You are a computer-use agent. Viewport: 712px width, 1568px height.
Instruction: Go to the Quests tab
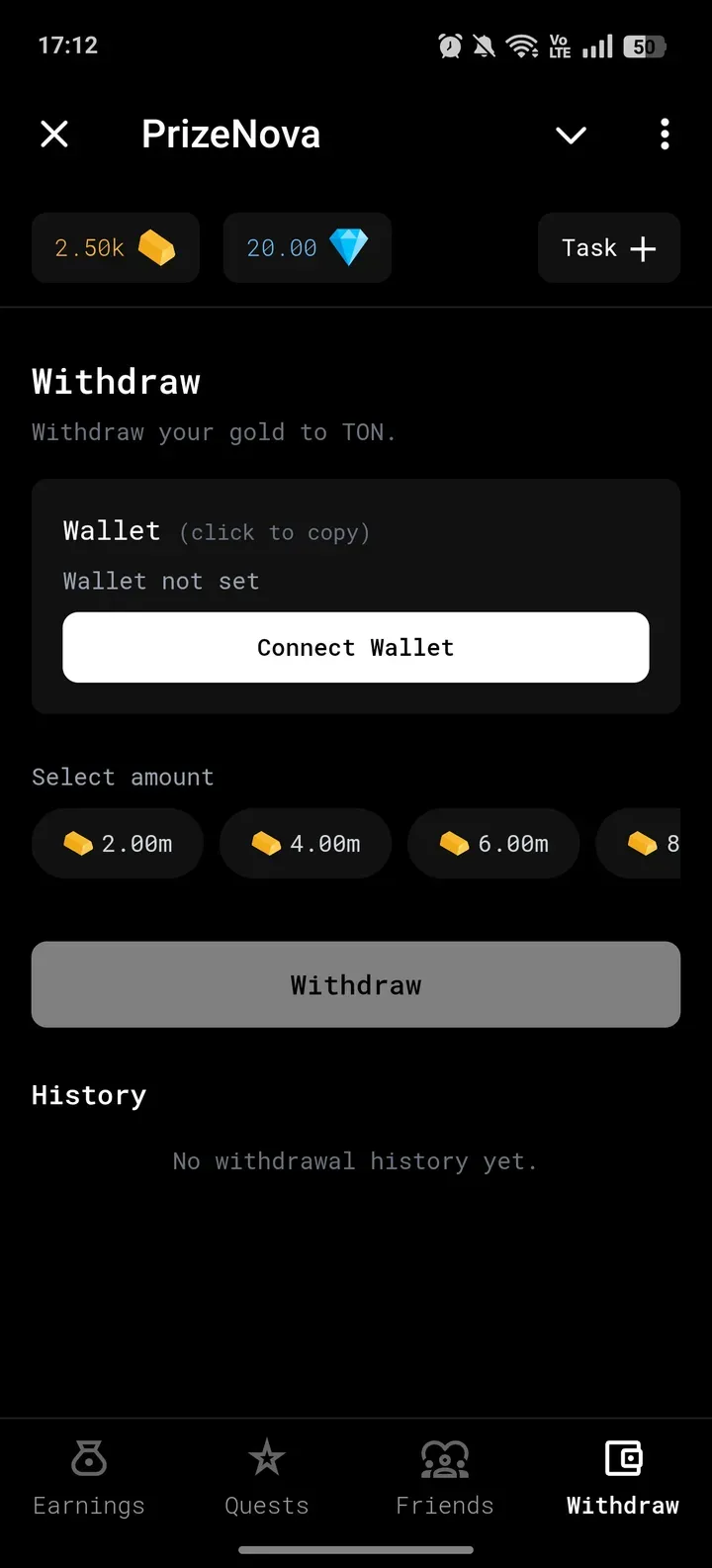267,1478
